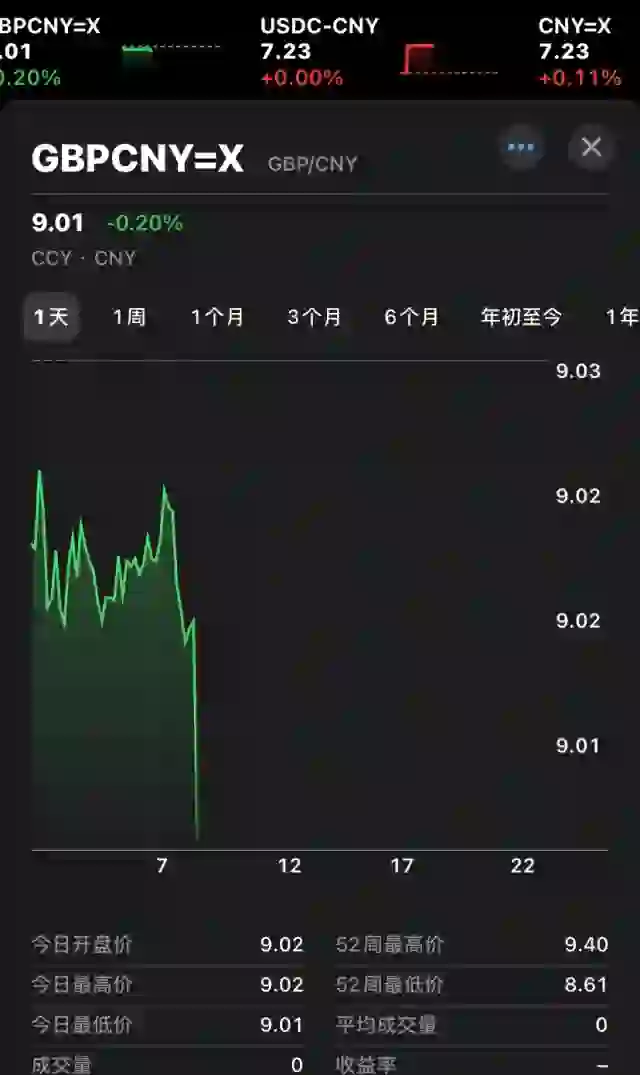The image size is (640, 1075).
Task: Close the GBPCNY=X detail sheet
Action: click(x=591, y=147)
